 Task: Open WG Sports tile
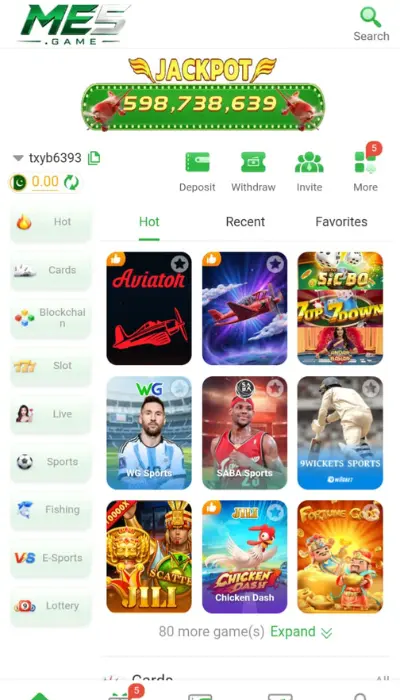coord(149,433)
